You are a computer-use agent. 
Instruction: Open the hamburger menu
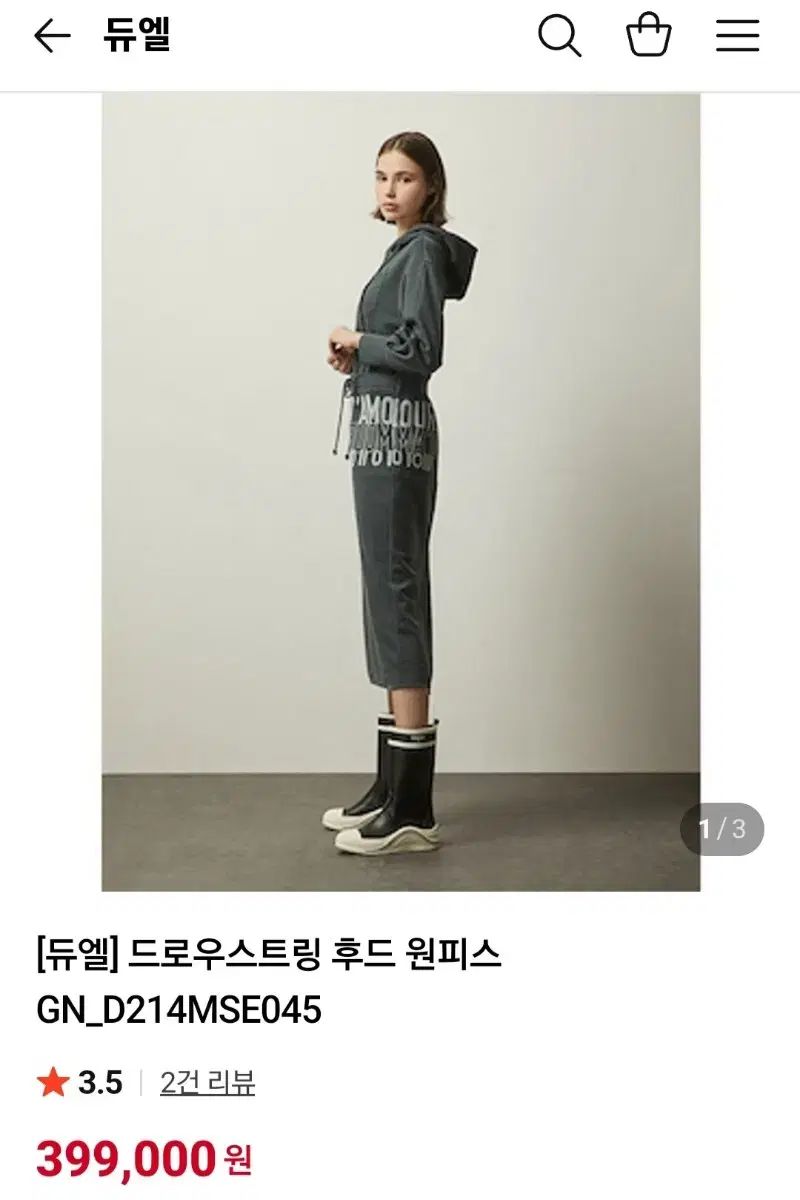737,37
